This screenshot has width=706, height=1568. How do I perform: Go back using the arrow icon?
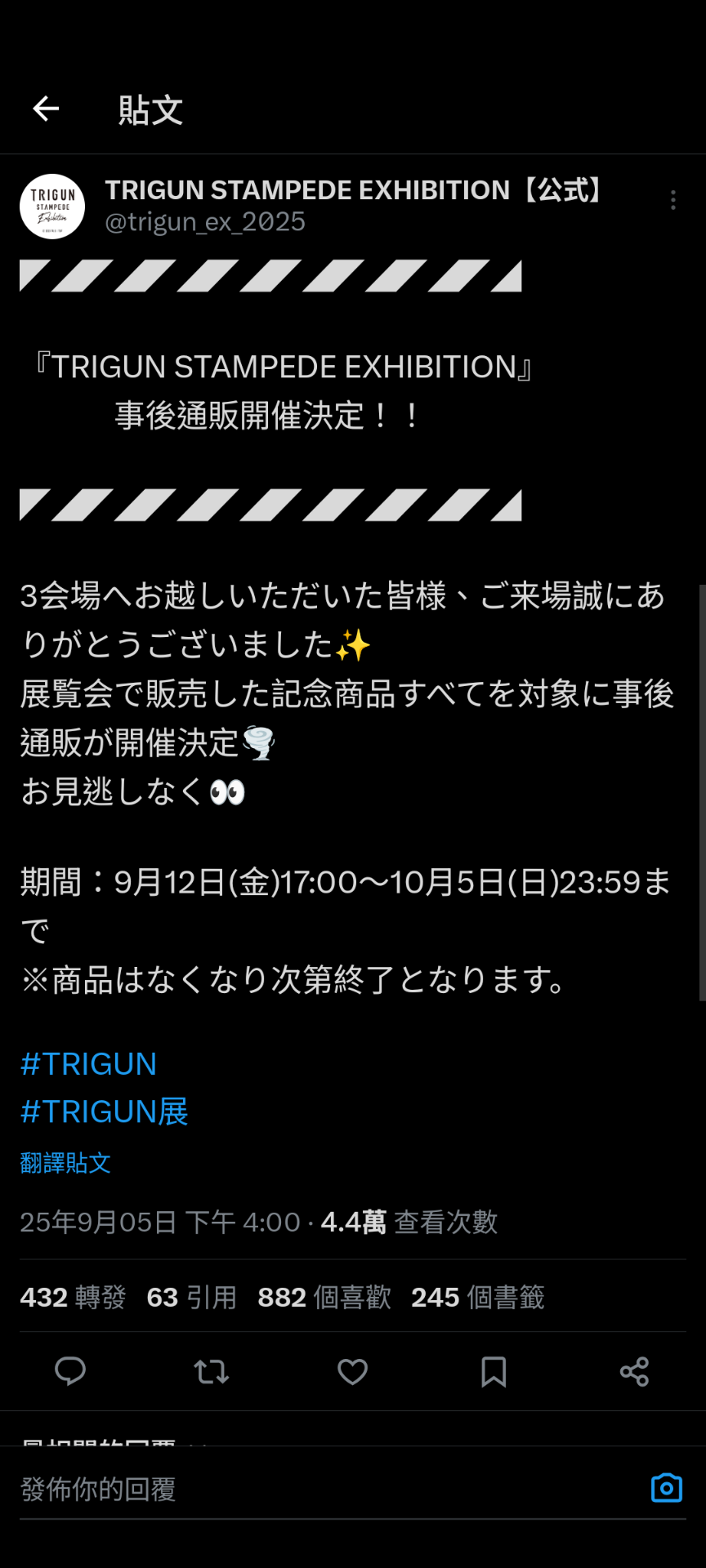pyautogui.click(x=46, y=109)
